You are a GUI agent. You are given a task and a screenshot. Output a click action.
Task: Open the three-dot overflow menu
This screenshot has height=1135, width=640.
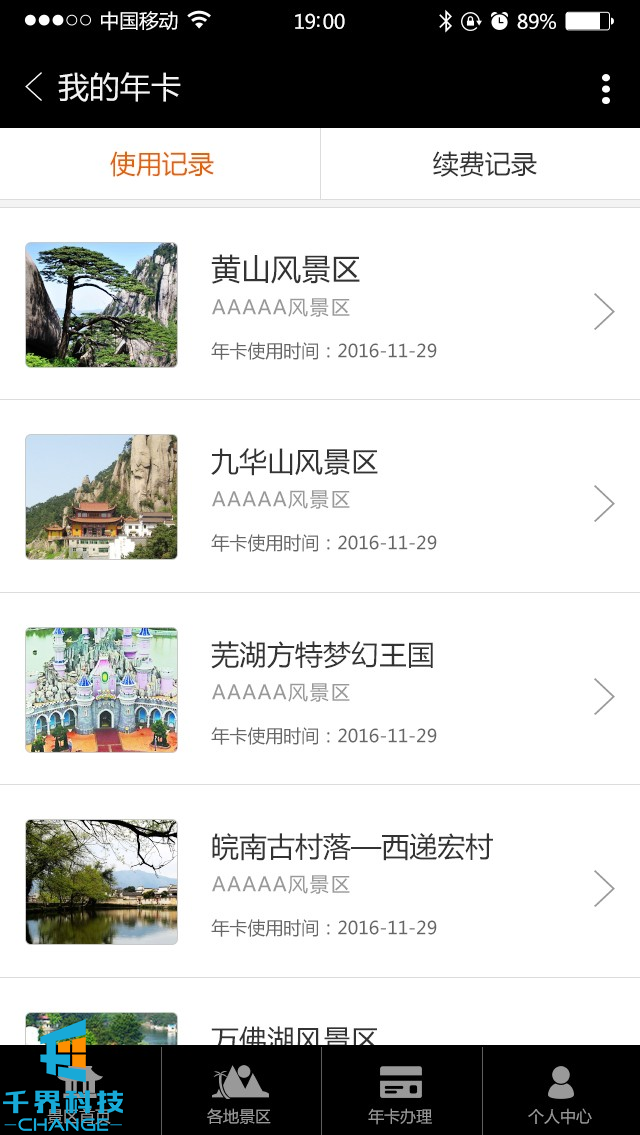point(605,89)
